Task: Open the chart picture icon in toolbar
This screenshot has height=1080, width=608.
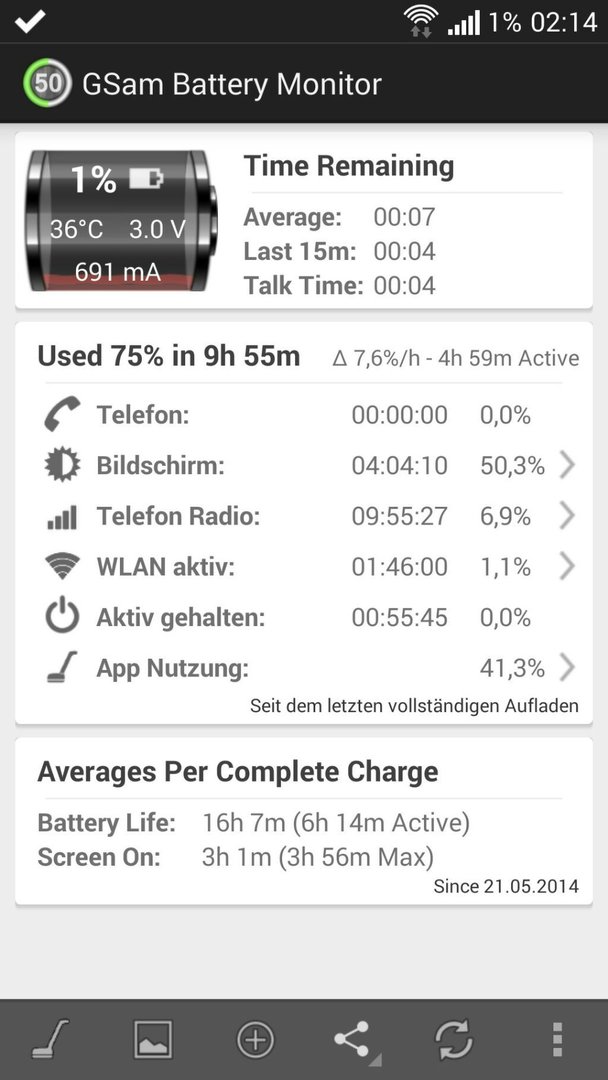Action: click(x=153, y=1039)
